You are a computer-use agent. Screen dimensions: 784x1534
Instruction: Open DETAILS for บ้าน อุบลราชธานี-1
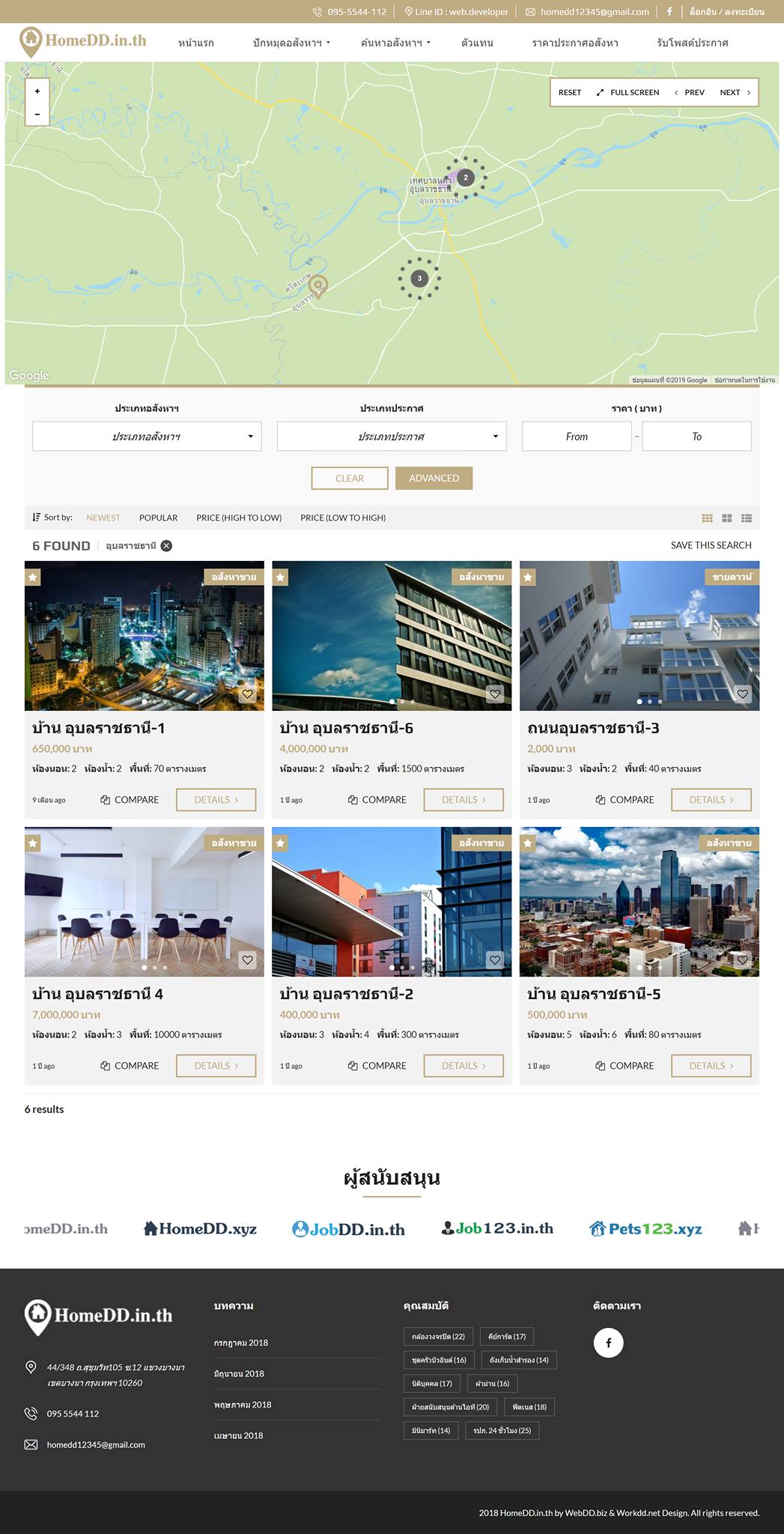point(216,800)
